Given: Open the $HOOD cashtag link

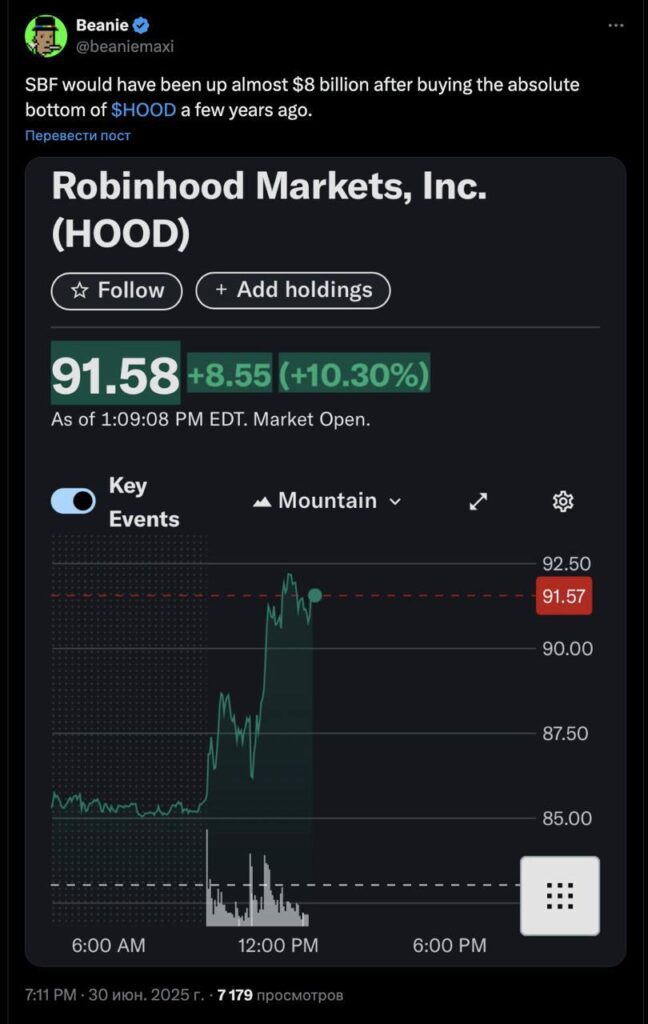Looking at the screenshot, I should [x=144, y=110].
